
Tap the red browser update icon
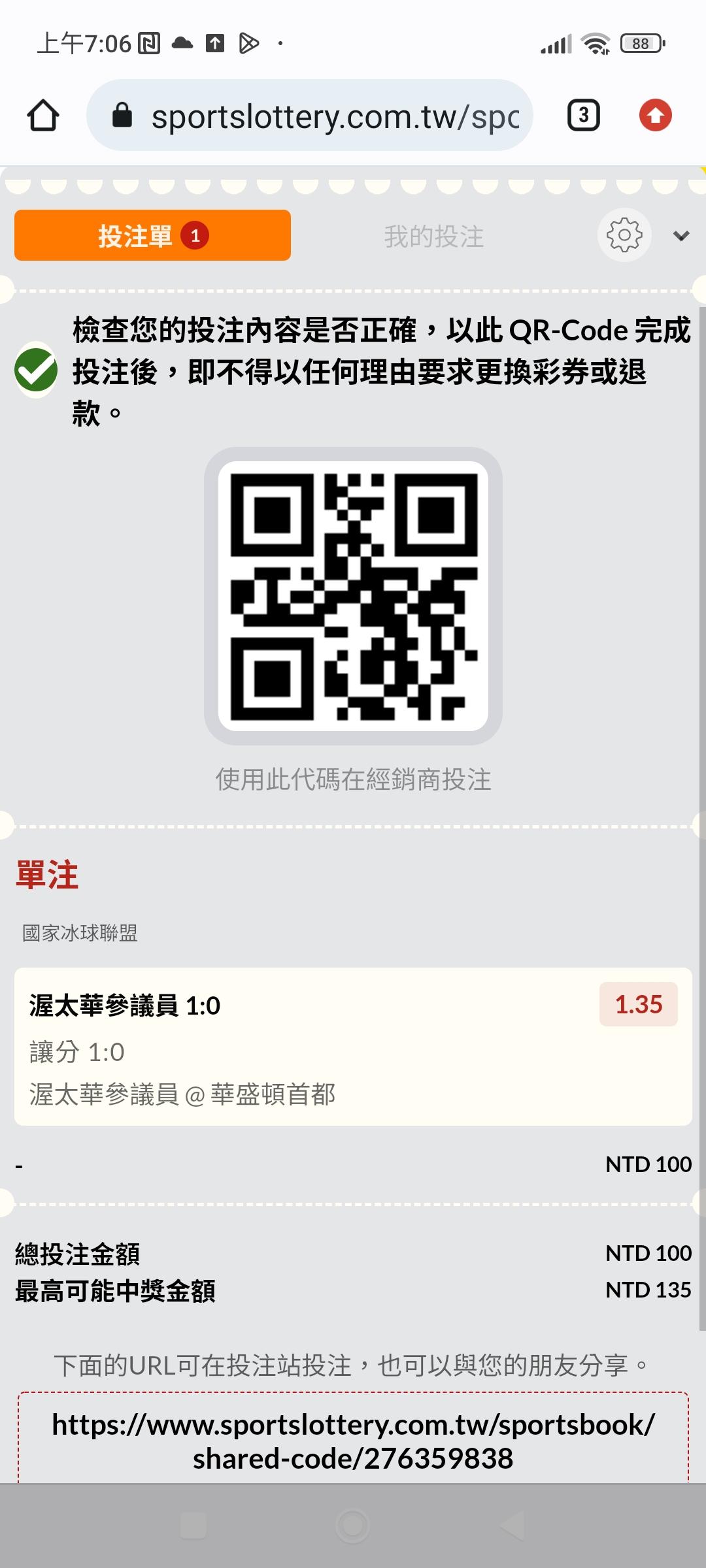655,116
